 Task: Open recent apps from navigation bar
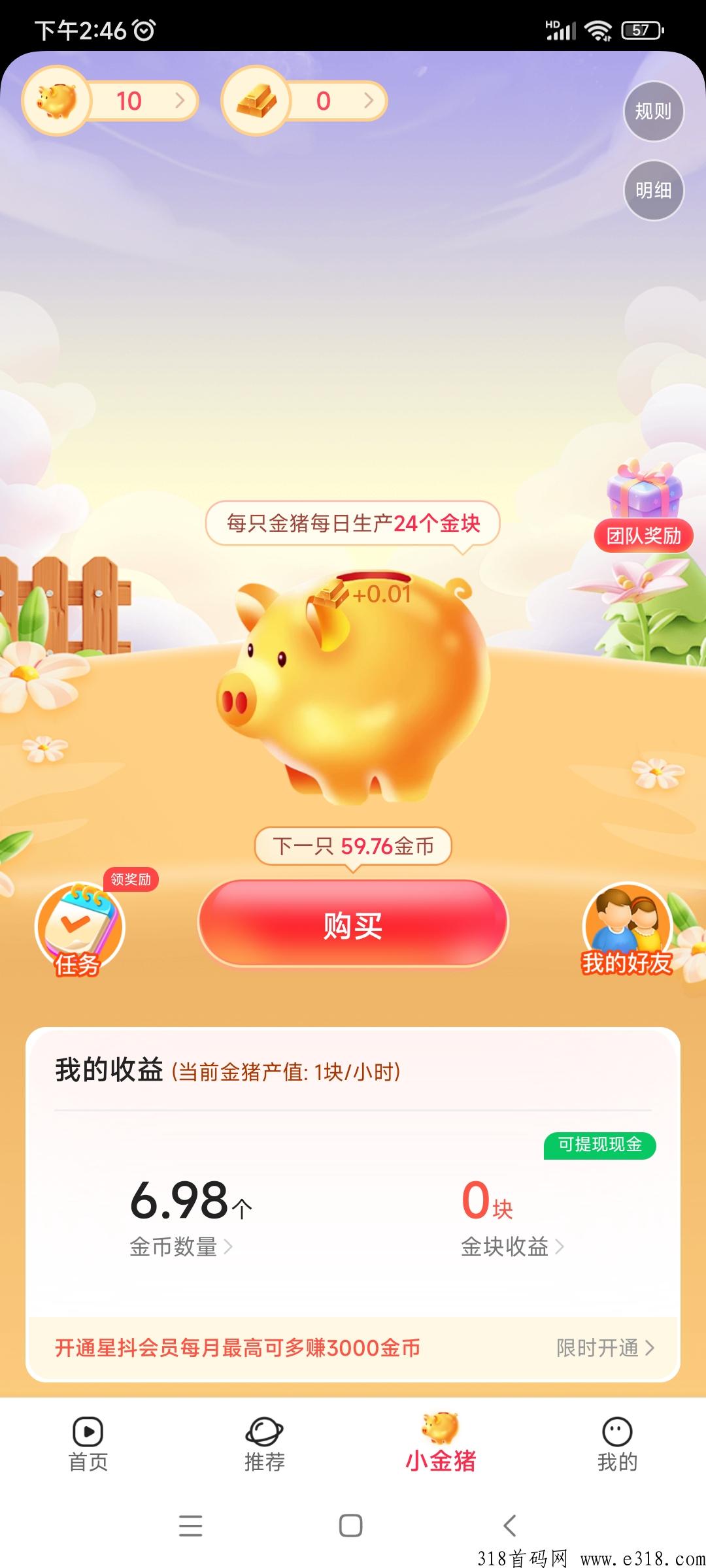click(x=190, y=1526)
